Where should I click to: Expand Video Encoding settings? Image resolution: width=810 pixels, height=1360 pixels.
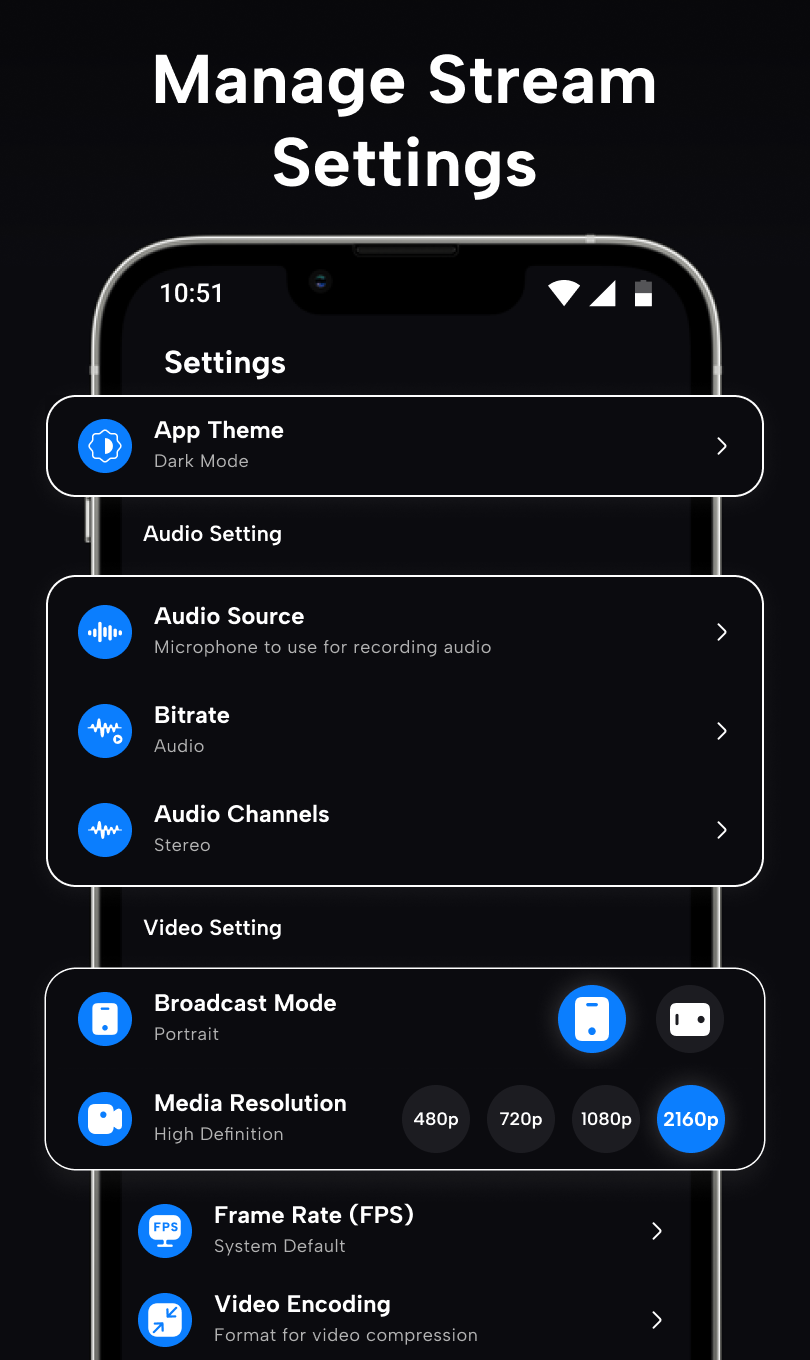pos(656,1320)
